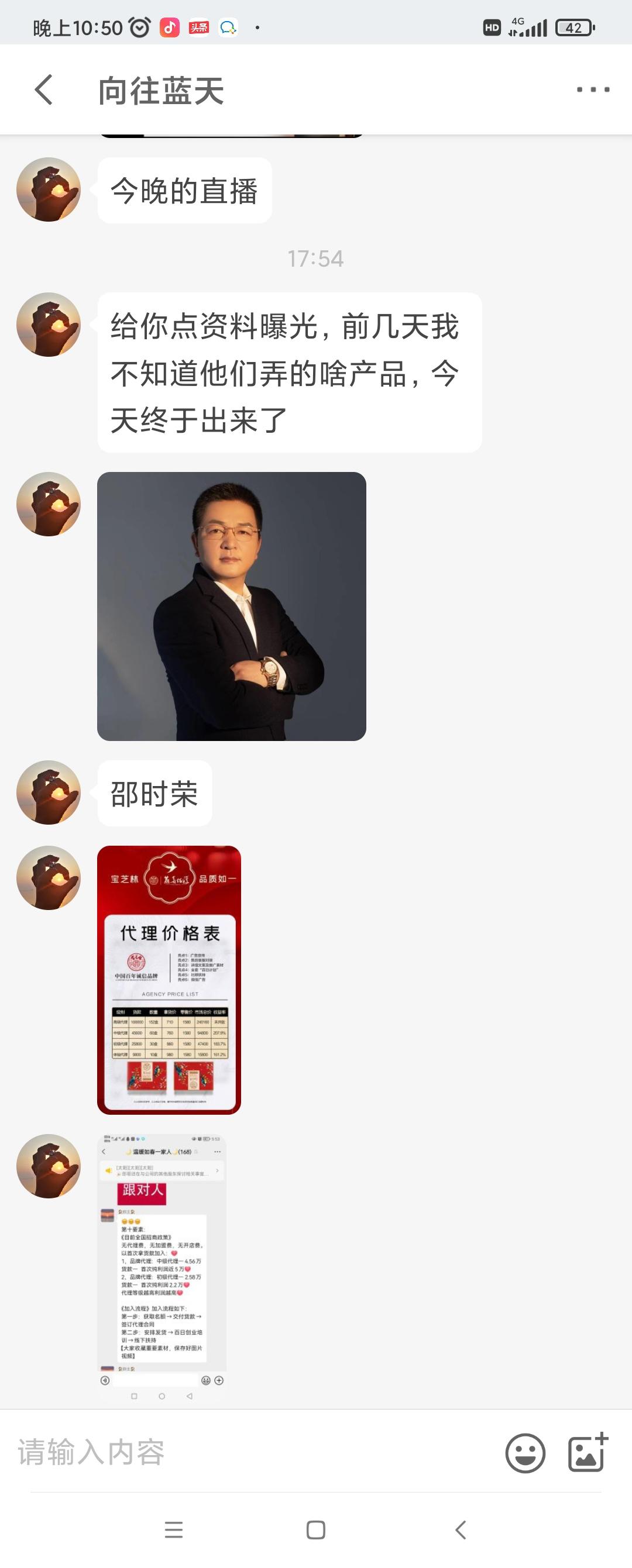Viewport: 632px width, 1568px height.
Task: Open the portrait photo of the man
Action: pyautogui.click(x=233, y=609)
